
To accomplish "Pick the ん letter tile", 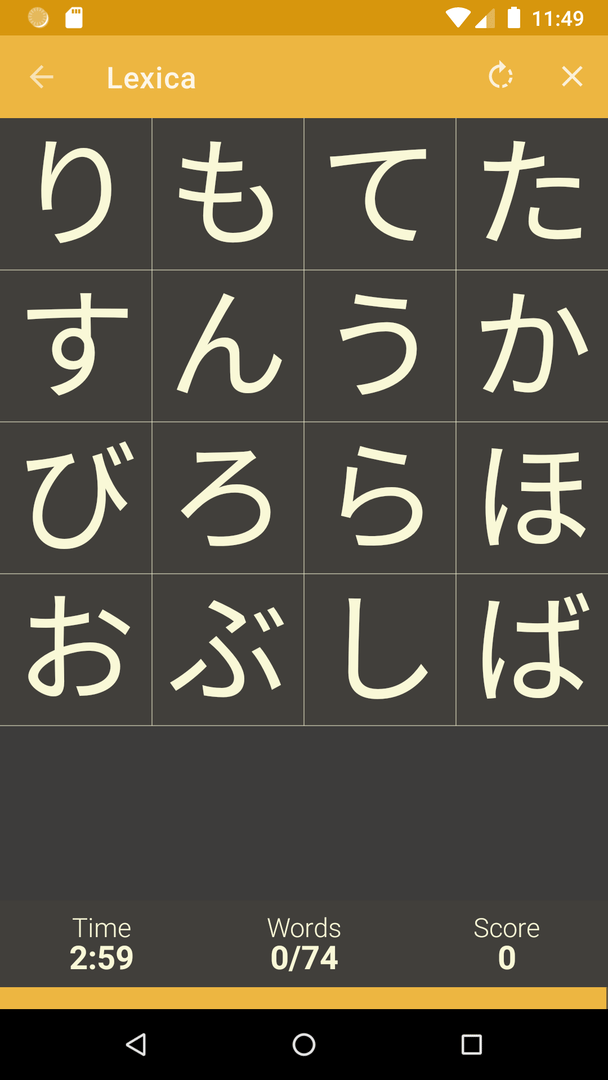I will [228, 346].
